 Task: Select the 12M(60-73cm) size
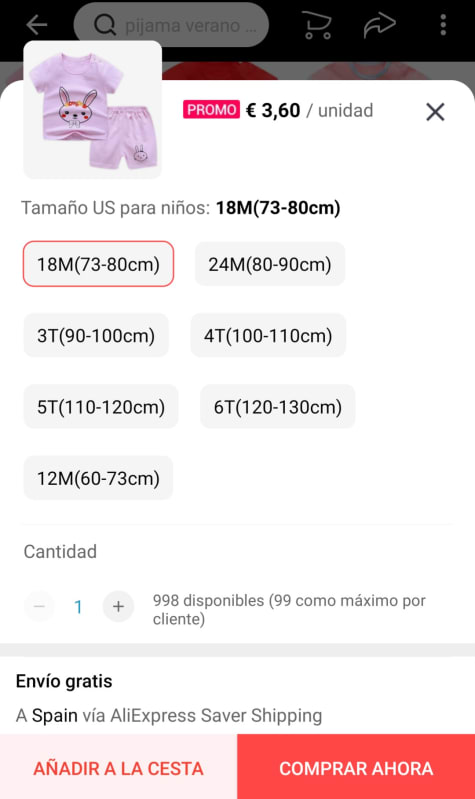point(98,478)
